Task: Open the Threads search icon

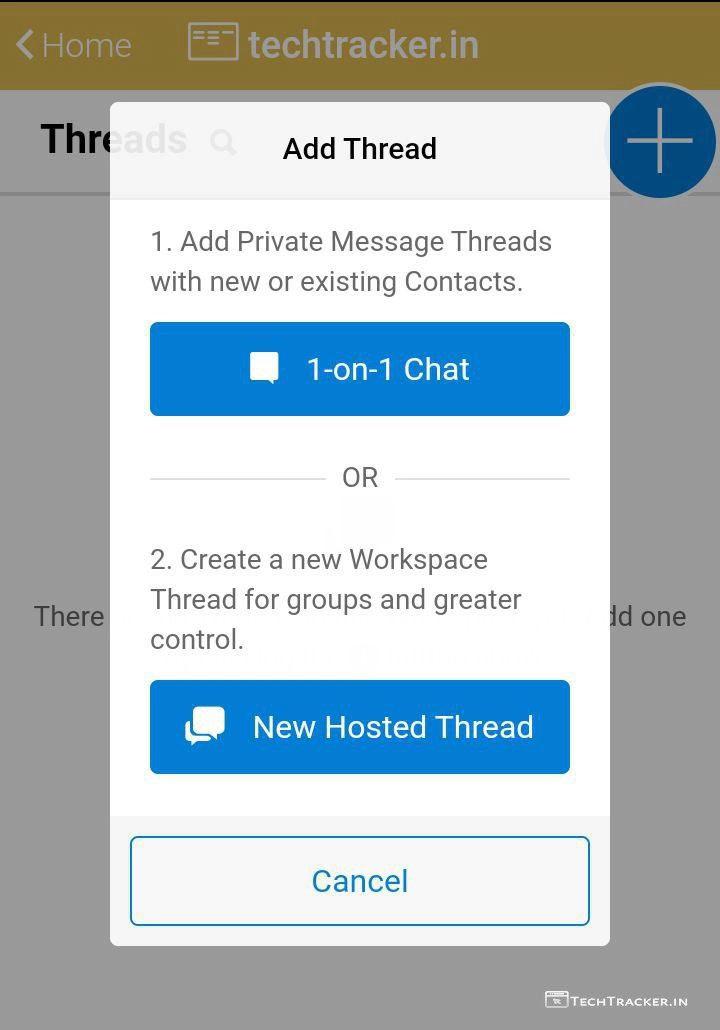Action: 223,142
